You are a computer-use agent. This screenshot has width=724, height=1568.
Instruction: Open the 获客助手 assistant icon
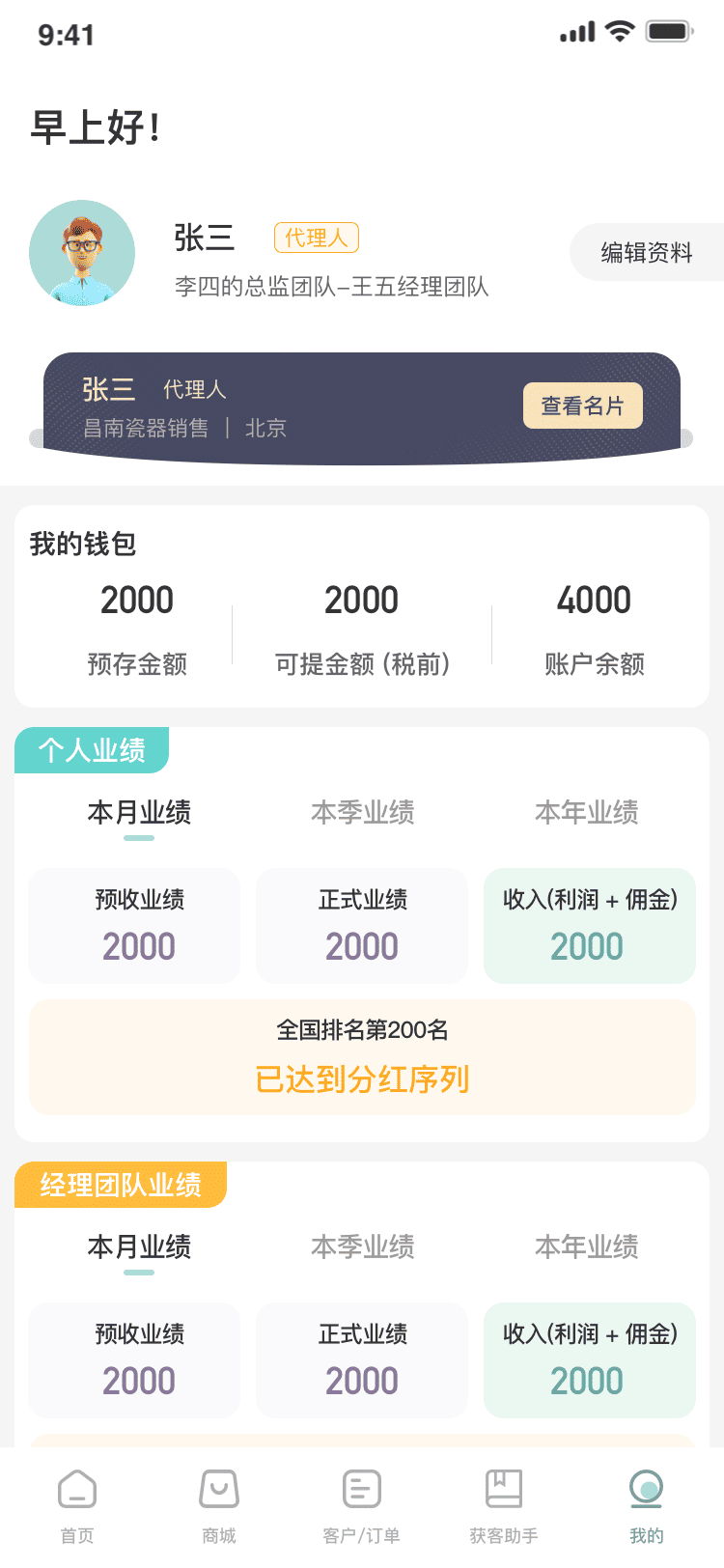[504, 1490]
